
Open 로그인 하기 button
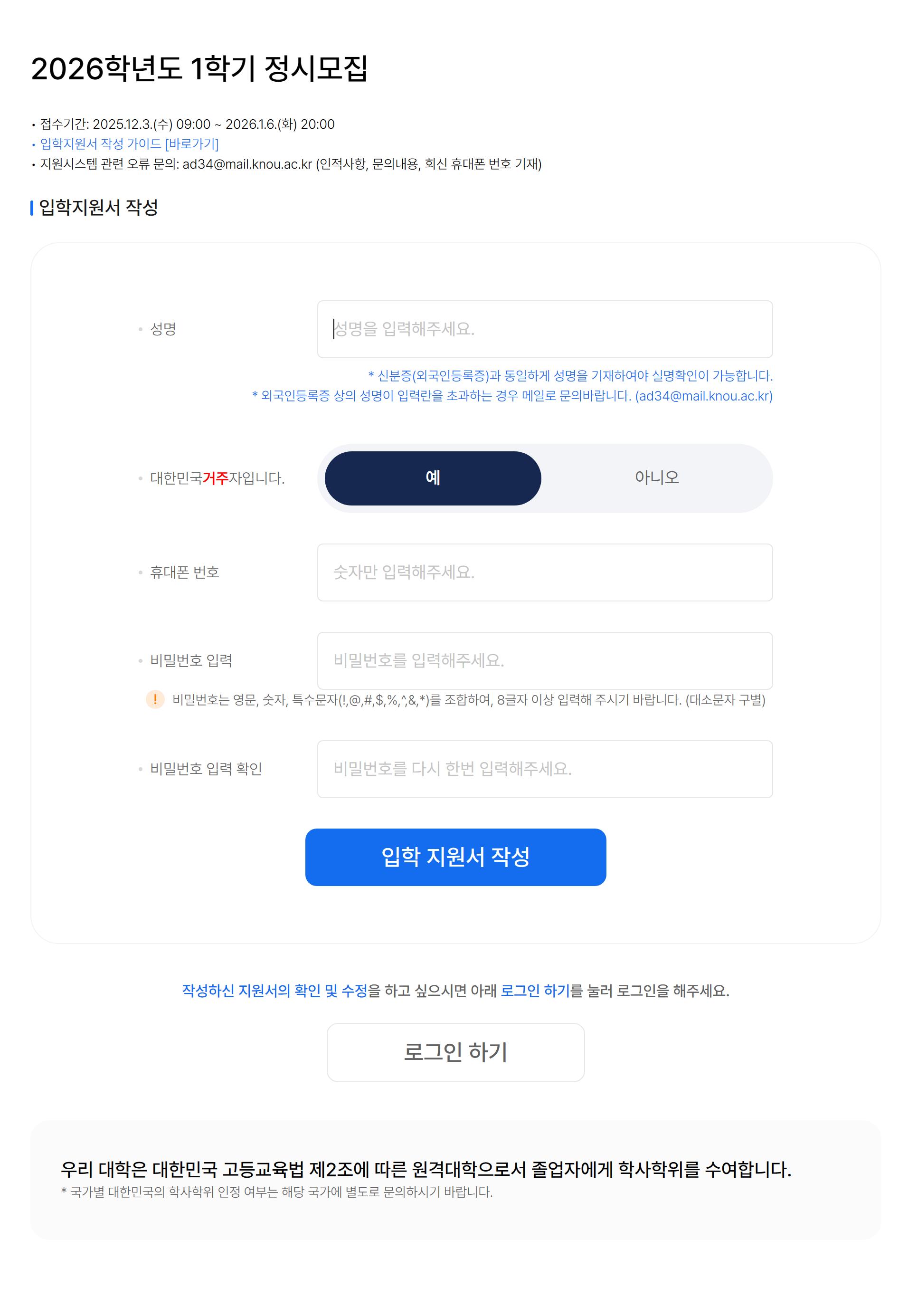point(455,1052)
